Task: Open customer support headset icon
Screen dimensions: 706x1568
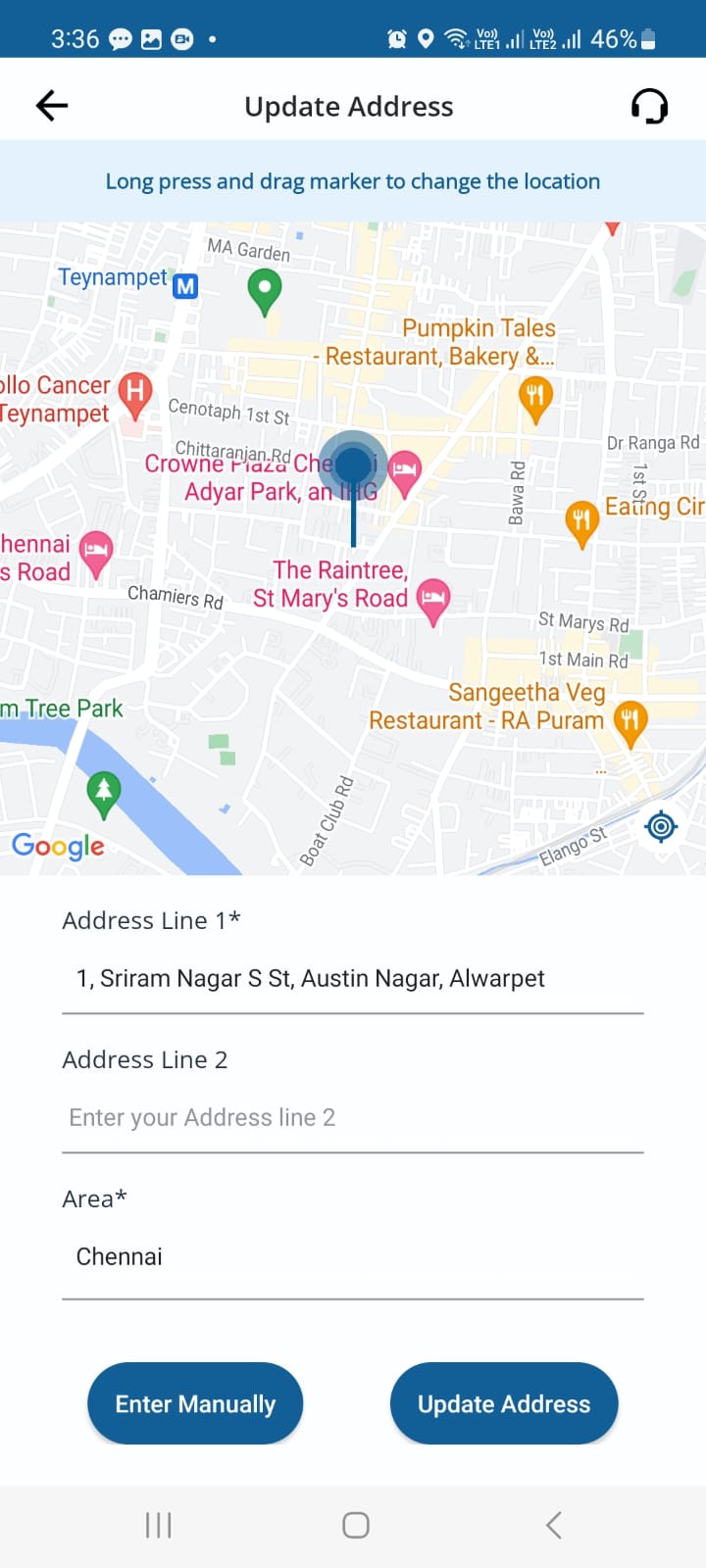Action: coord(648,106)
